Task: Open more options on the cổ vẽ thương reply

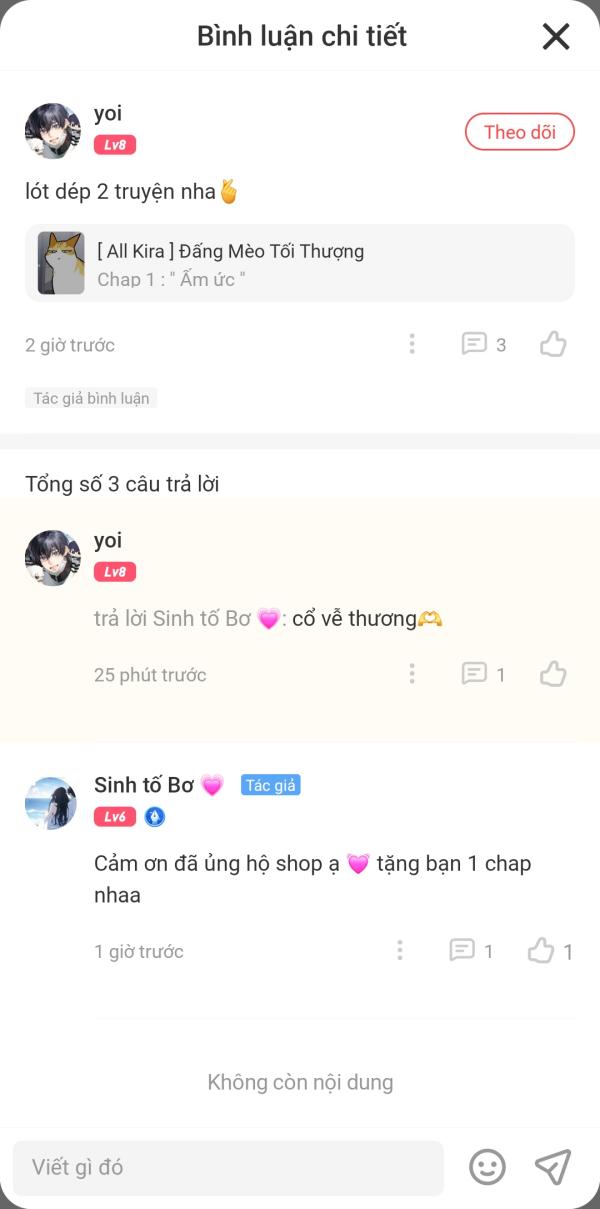Action: (x=412, y=674)
